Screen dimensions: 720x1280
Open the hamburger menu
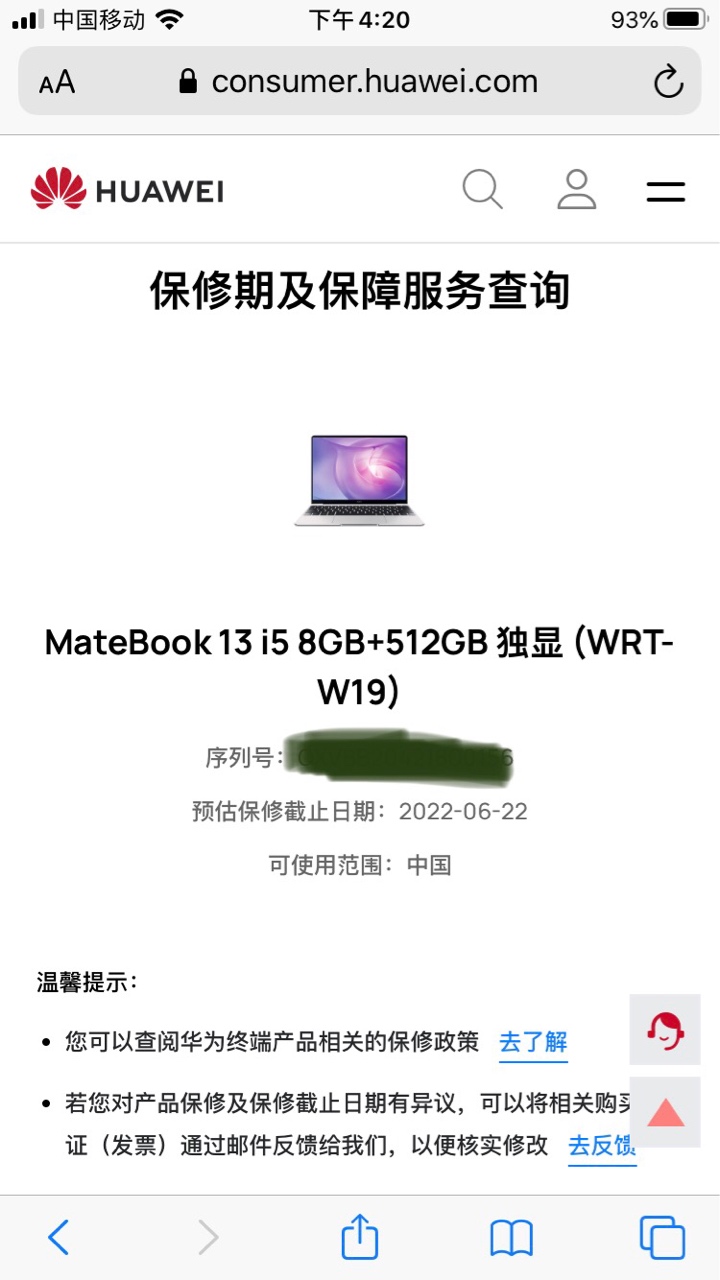click(665, 190)
